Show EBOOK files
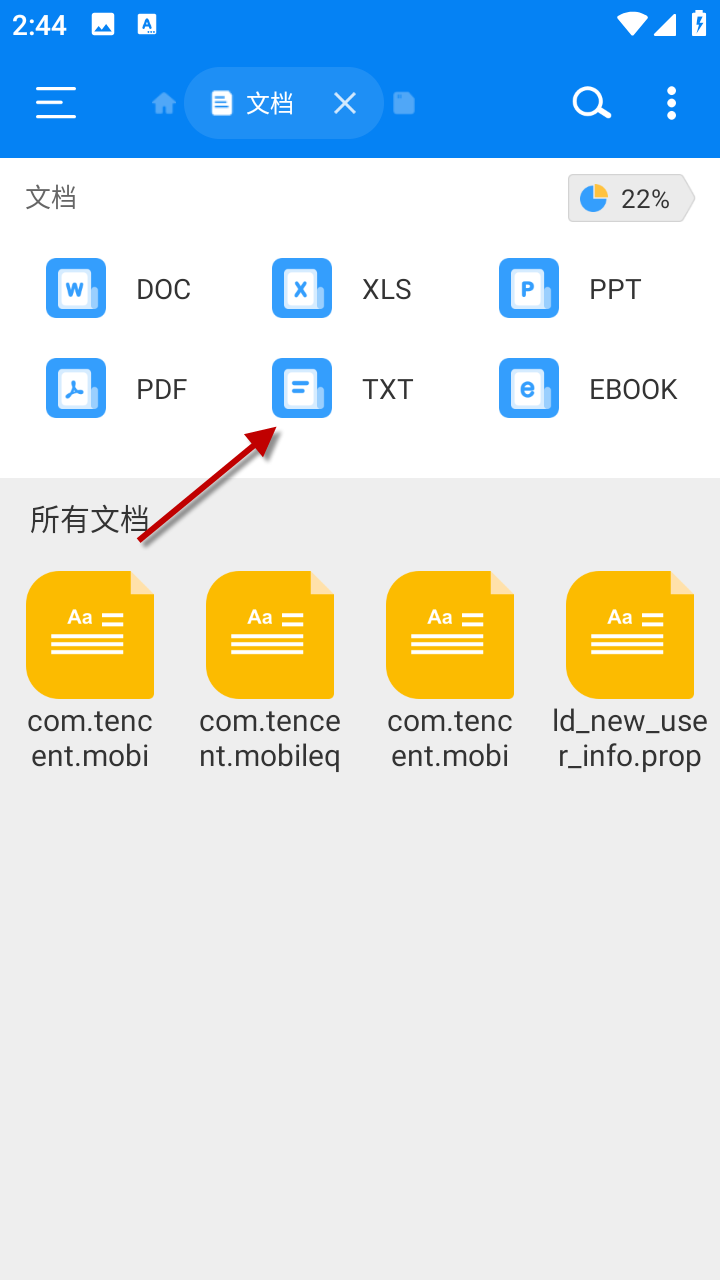This screenshot has height=1280, width=720. [x=590, y=389]
